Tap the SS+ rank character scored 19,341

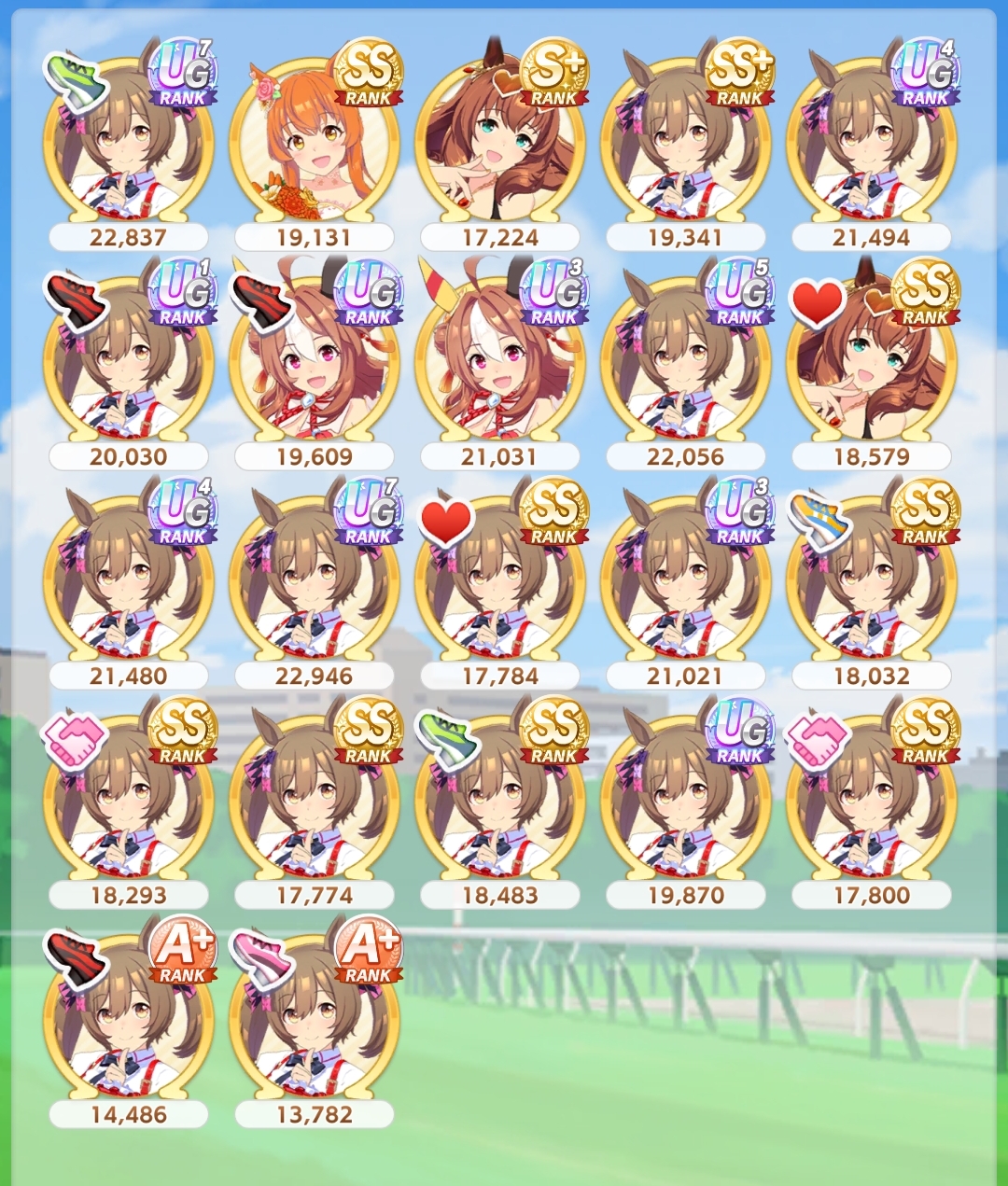point(685,145)
